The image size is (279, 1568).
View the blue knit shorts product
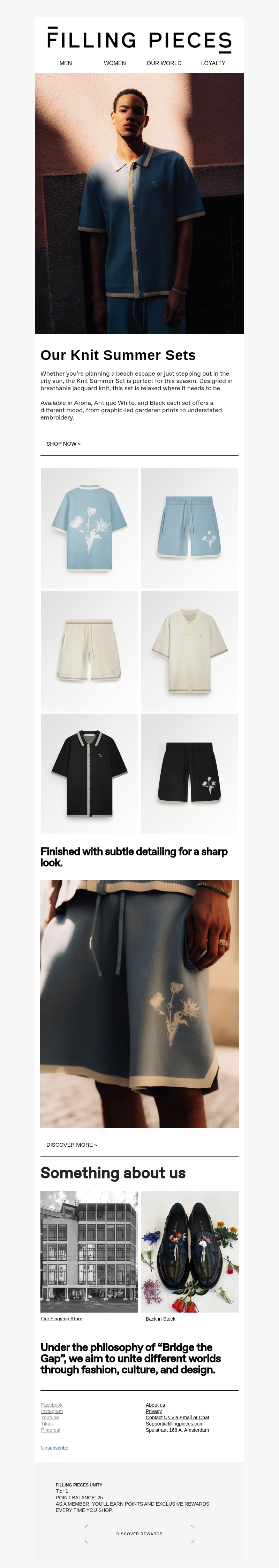click(x=189, y=528)
